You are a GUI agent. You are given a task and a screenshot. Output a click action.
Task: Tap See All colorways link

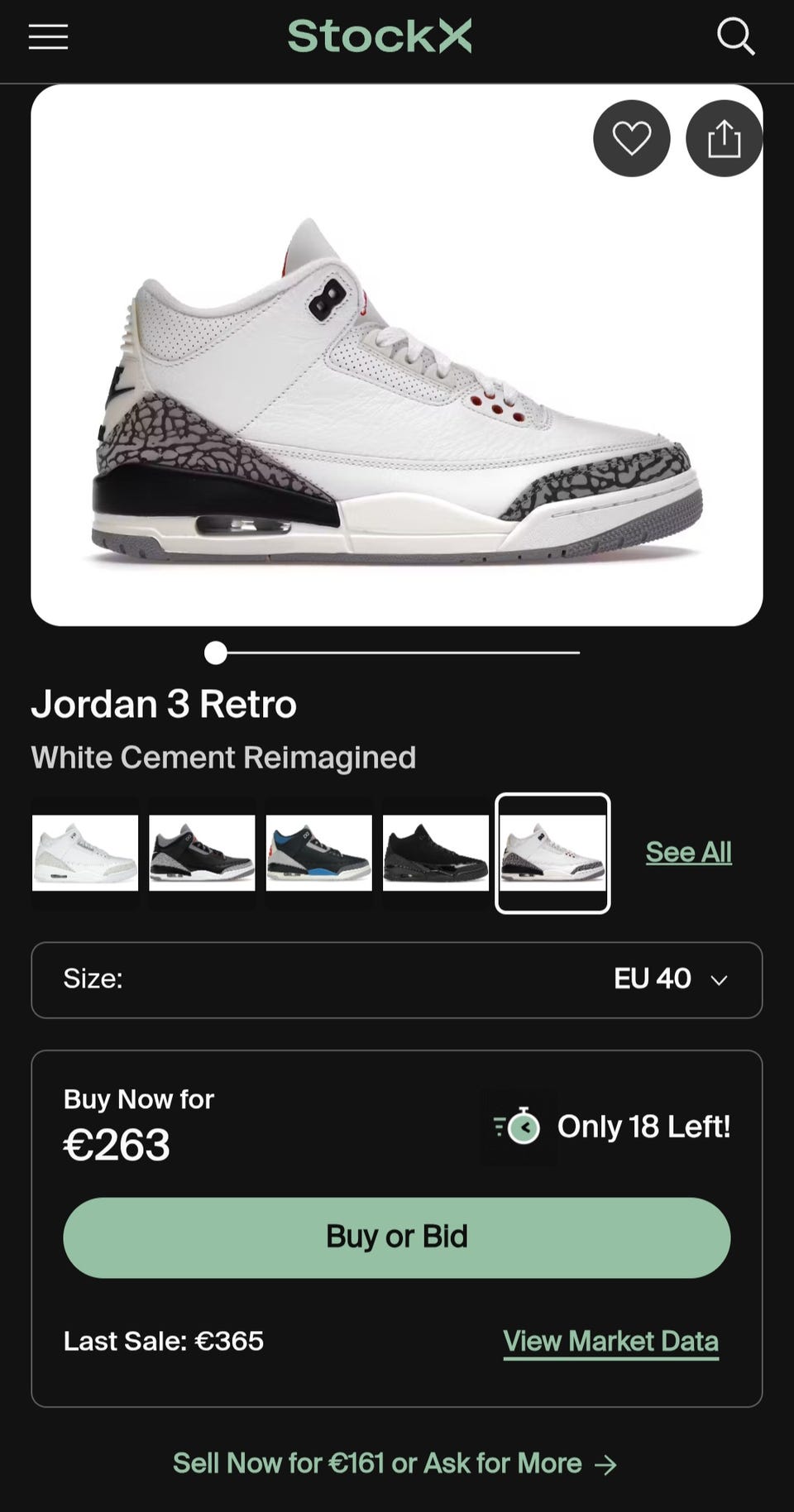pos(688,852)
